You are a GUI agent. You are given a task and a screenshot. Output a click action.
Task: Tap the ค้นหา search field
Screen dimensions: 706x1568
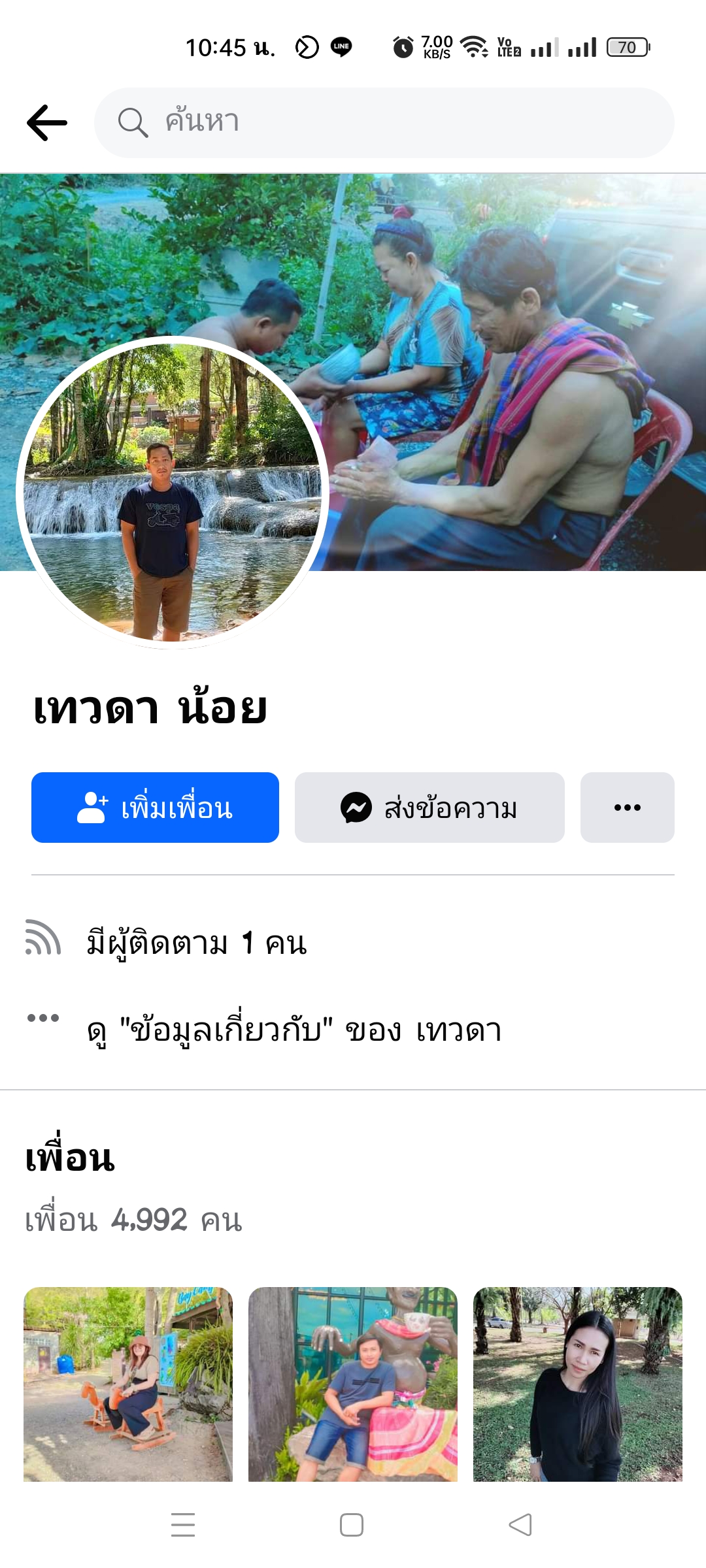click(384, 122)
